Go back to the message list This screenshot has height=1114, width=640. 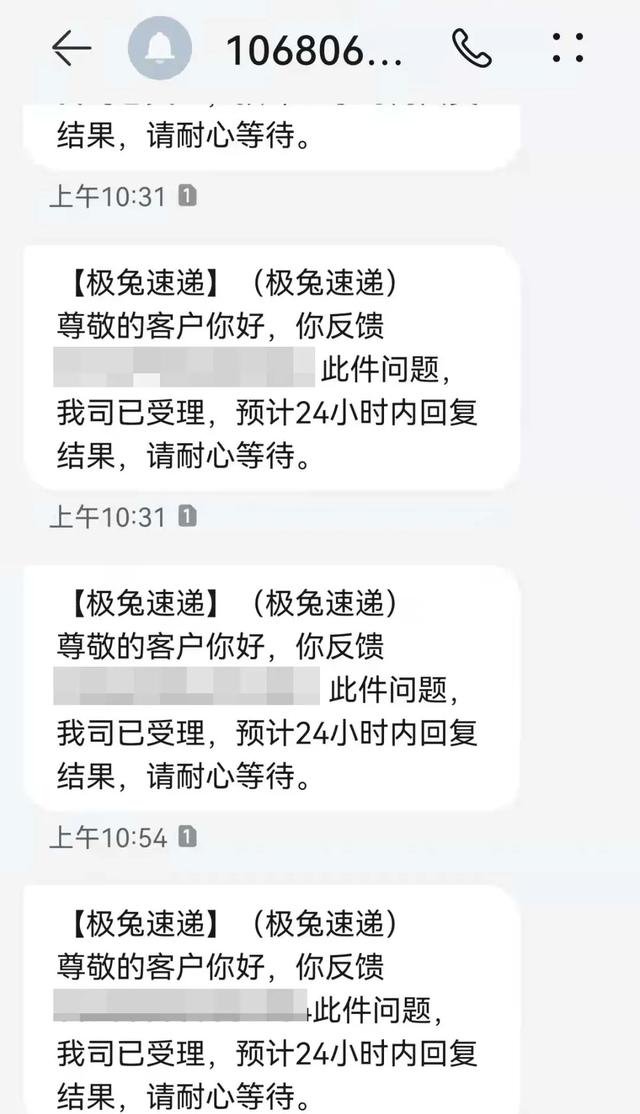click(x=71, y=48)
